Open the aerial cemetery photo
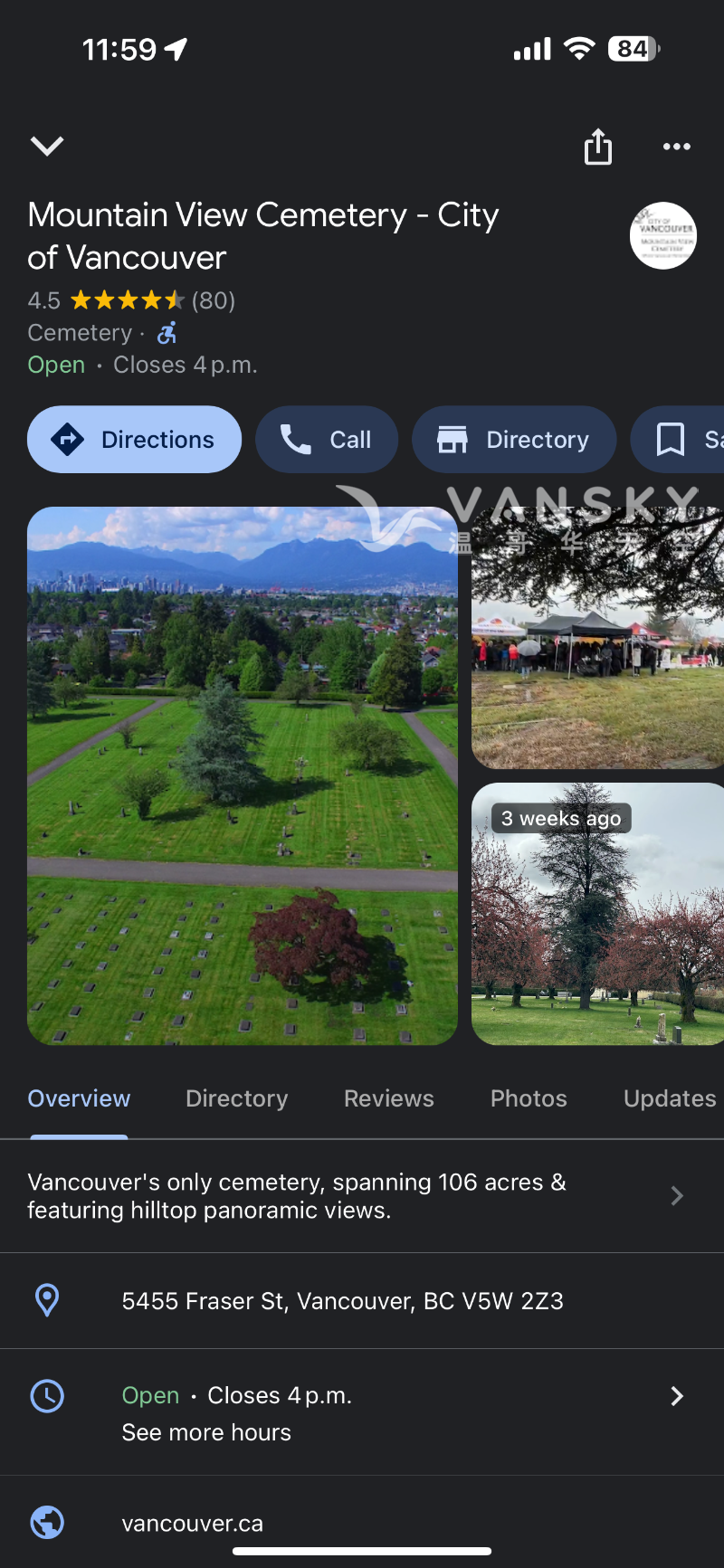This screenshot has height=1568, width=724. [243, 776]
